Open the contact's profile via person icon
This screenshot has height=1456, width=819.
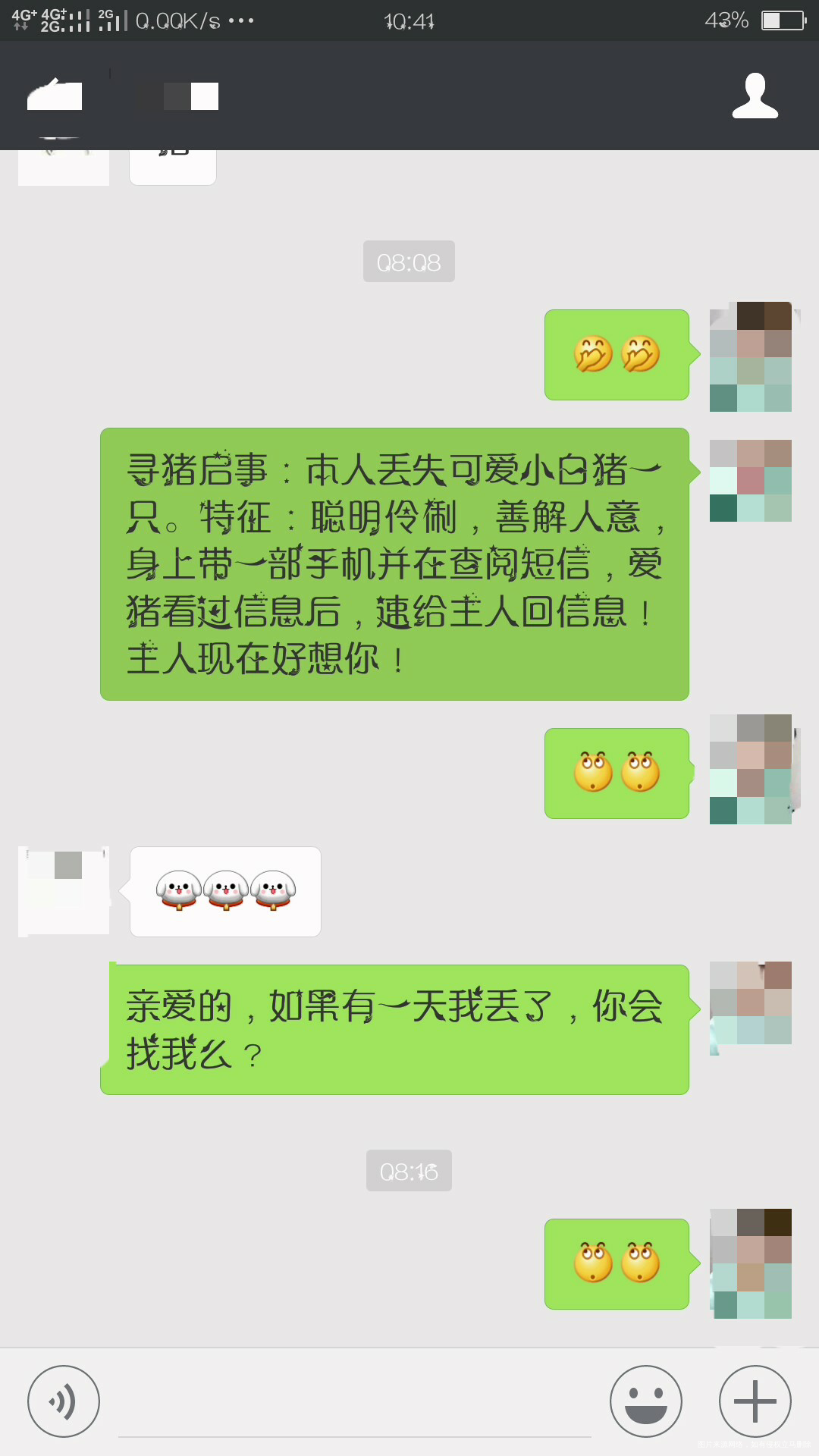click(754, 96)
